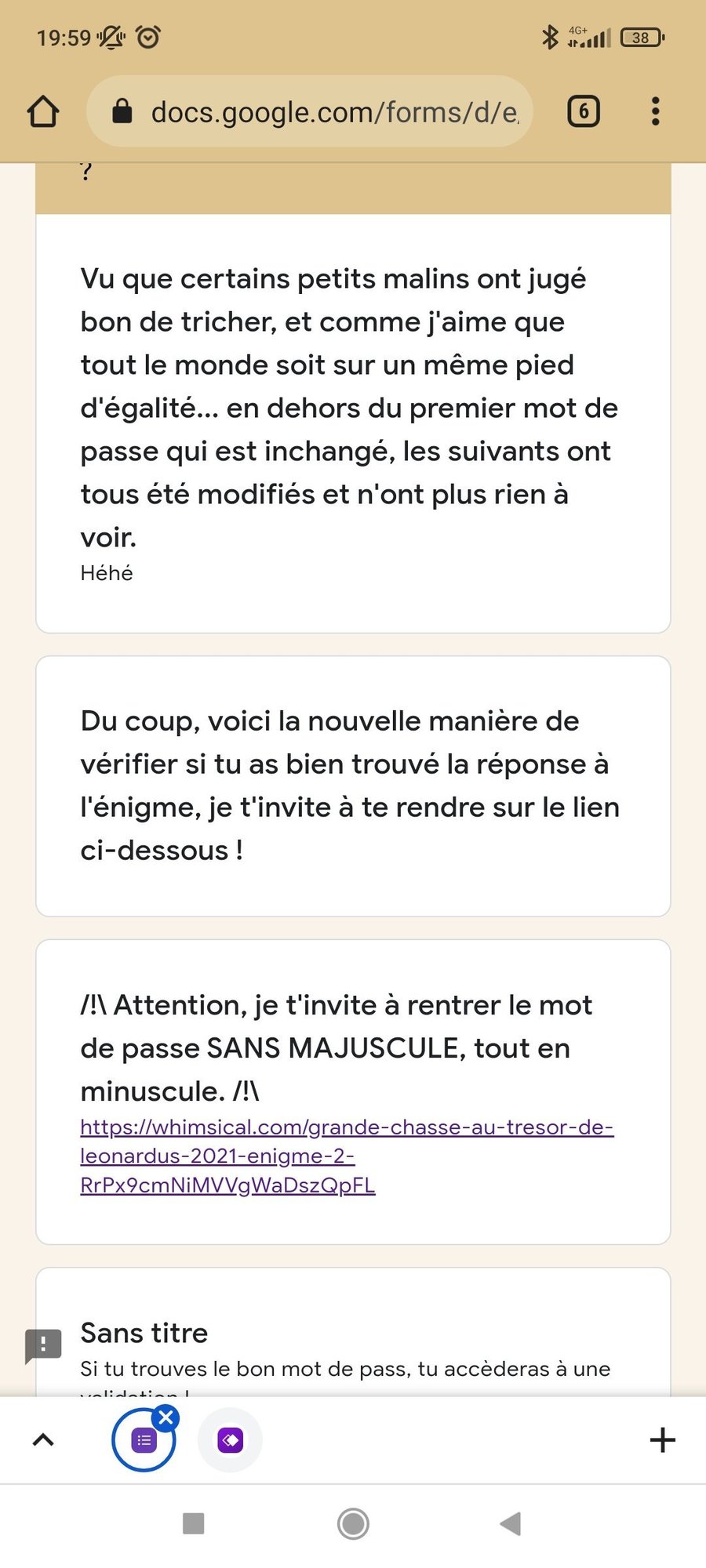The image size is (706, 1568).
Task: Report abuse using the exclamation bubble icon
Action: pyautogui.click(x=43, y=1344)
